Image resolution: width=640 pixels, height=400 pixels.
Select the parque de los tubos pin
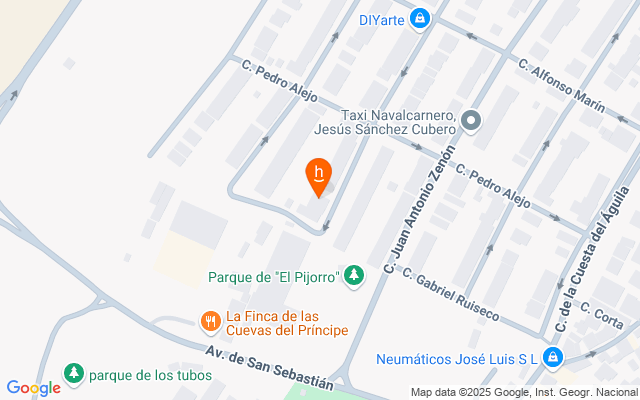[73, 375]
